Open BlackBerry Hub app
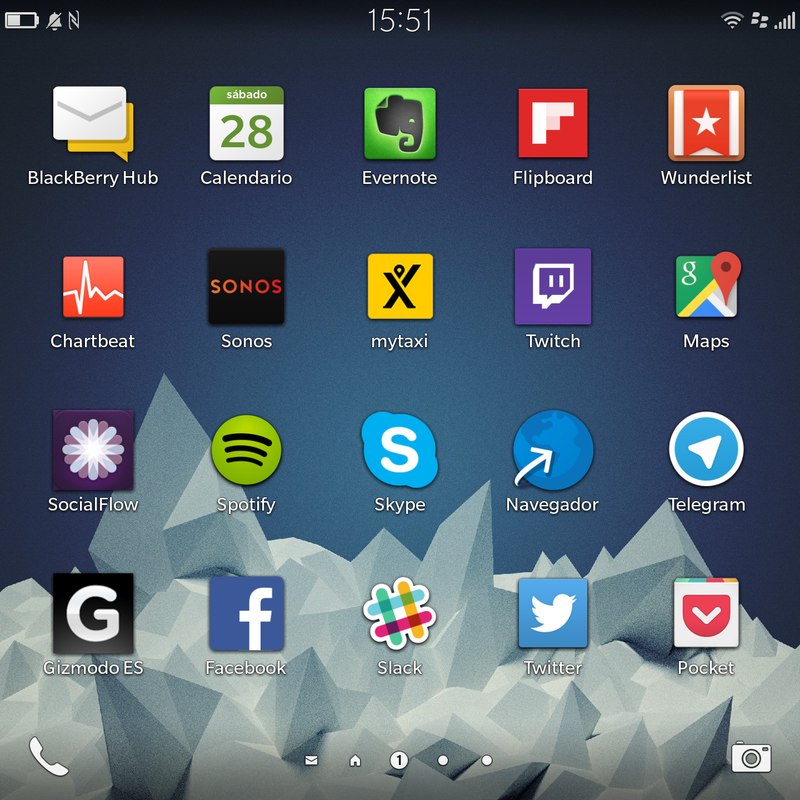 [x=92, y=124]
